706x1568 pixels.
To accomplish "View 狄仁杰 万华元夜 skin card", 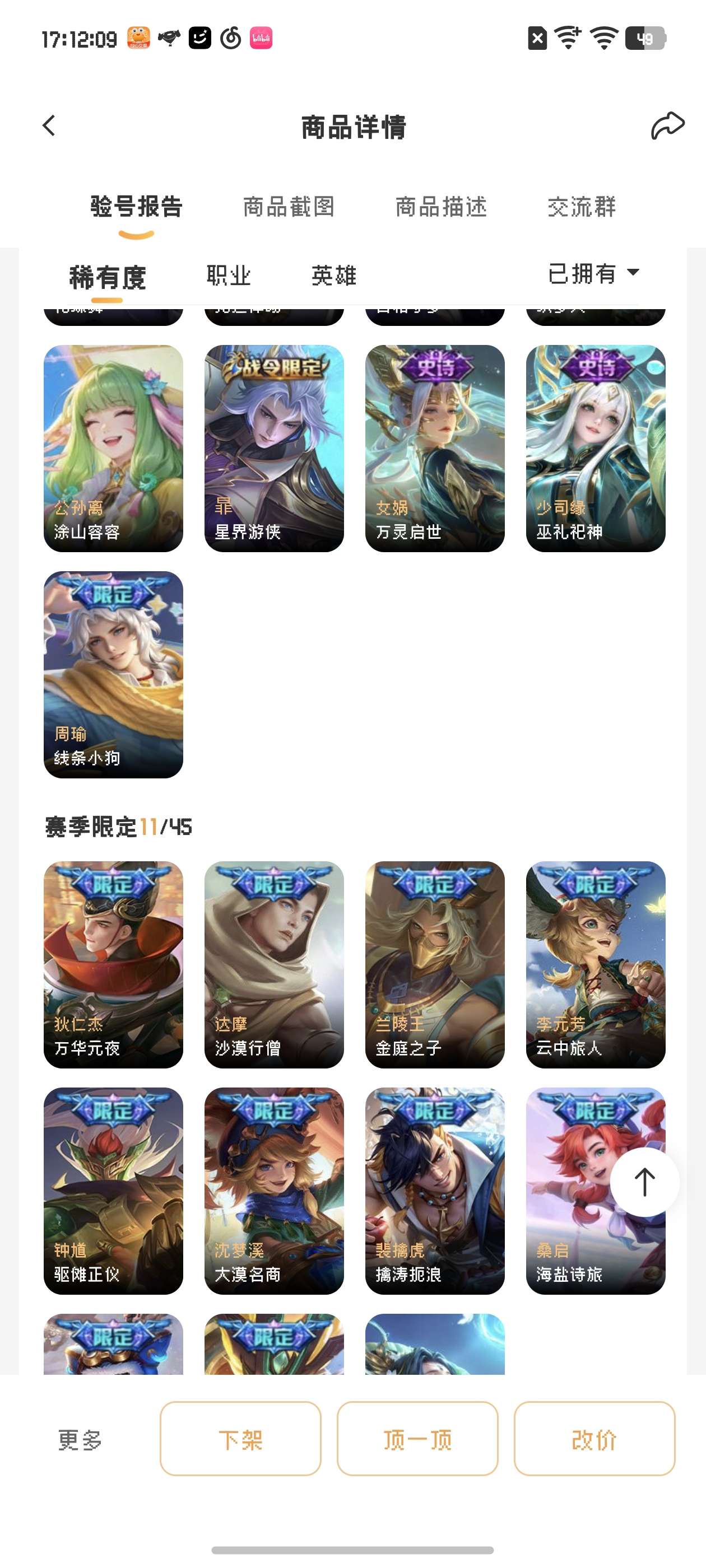I will pyautogui.click(x=113, y=964).
